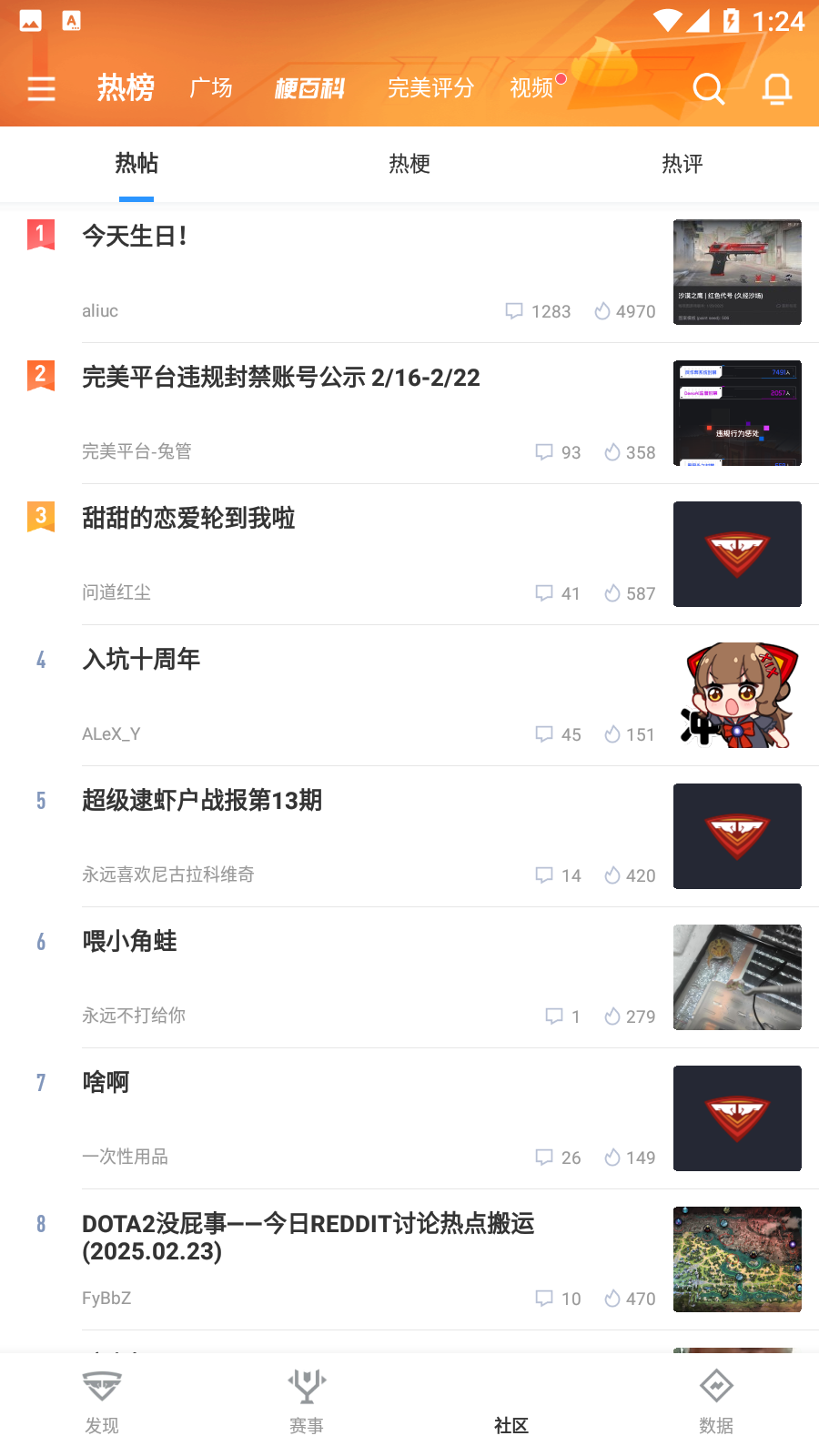Open the post 喂小角蛙
The height and width of the screenshot is (1456, 819).
pyautogui.click(x=409, y=977)
